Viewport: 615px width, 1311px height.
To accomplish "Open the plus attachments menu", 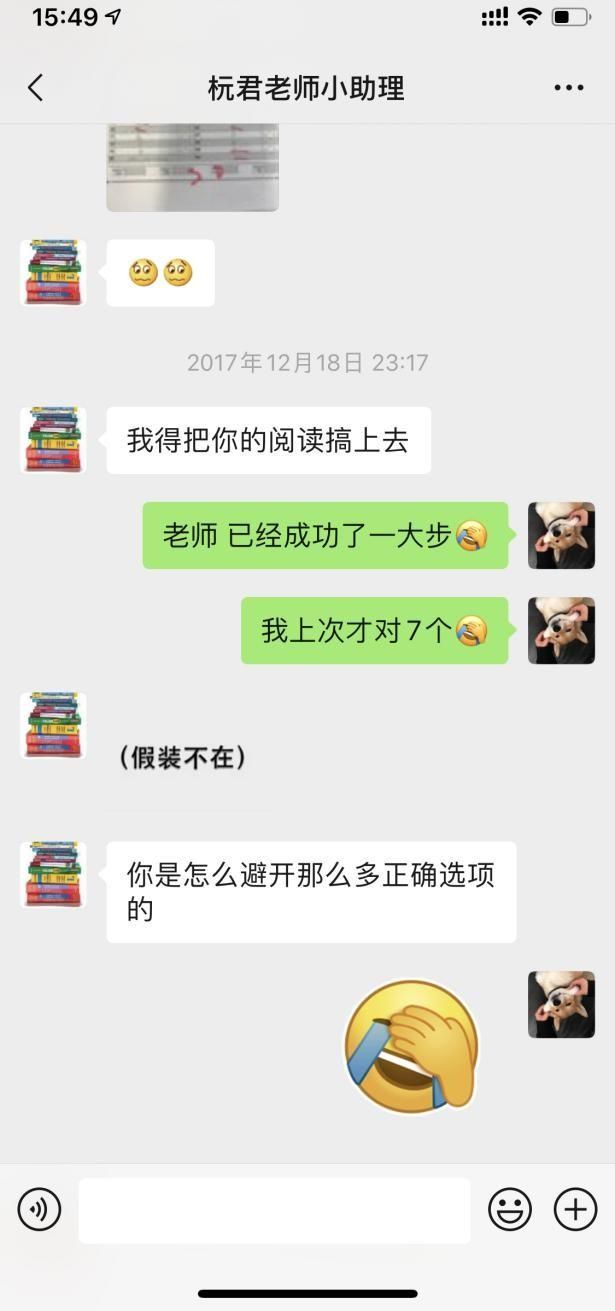I will pyautogui.click(x=575, y=1210).
